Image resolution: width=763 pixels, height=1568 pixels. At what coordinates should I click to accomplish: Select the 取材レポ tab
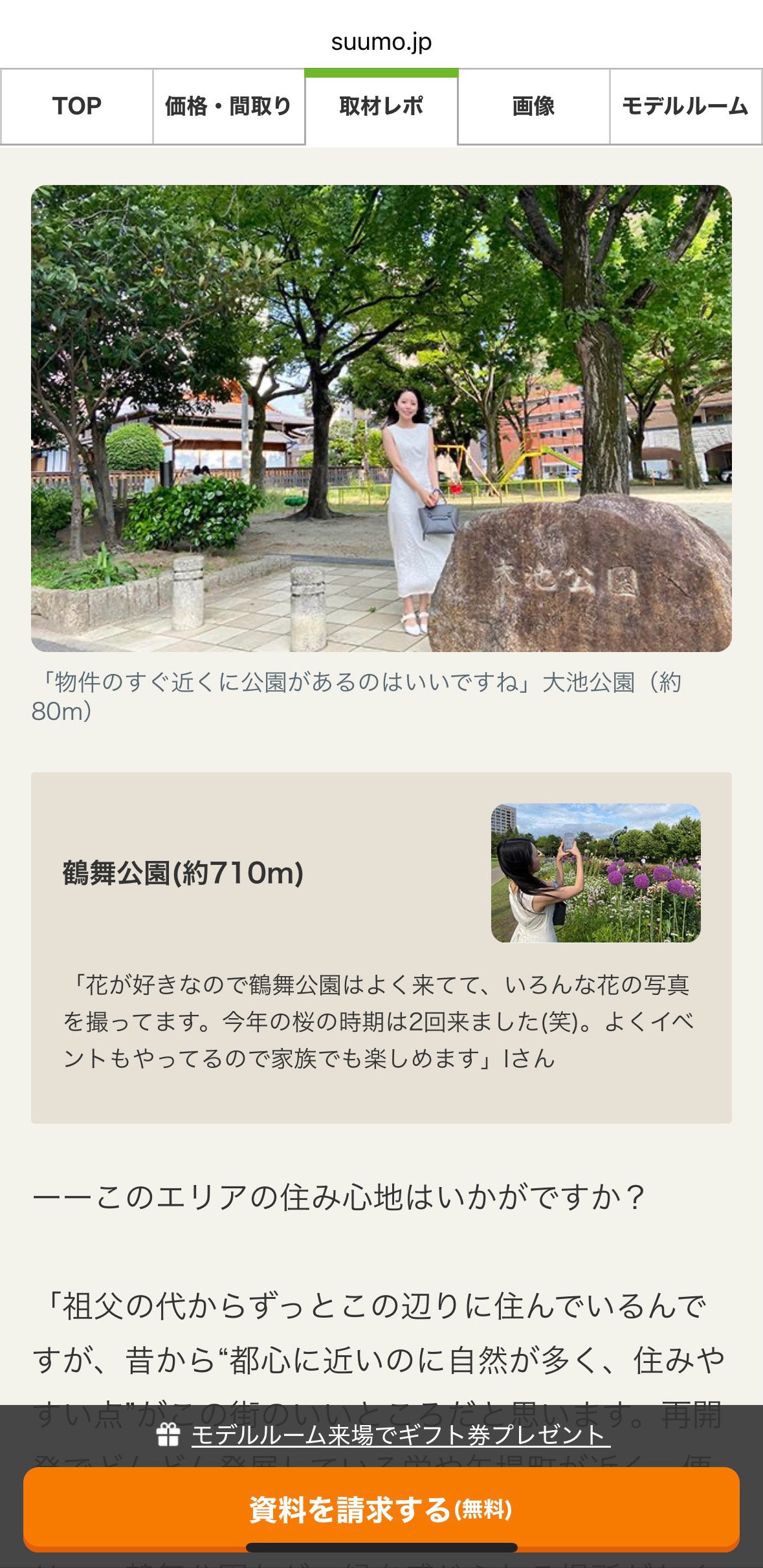pos(381,107)
